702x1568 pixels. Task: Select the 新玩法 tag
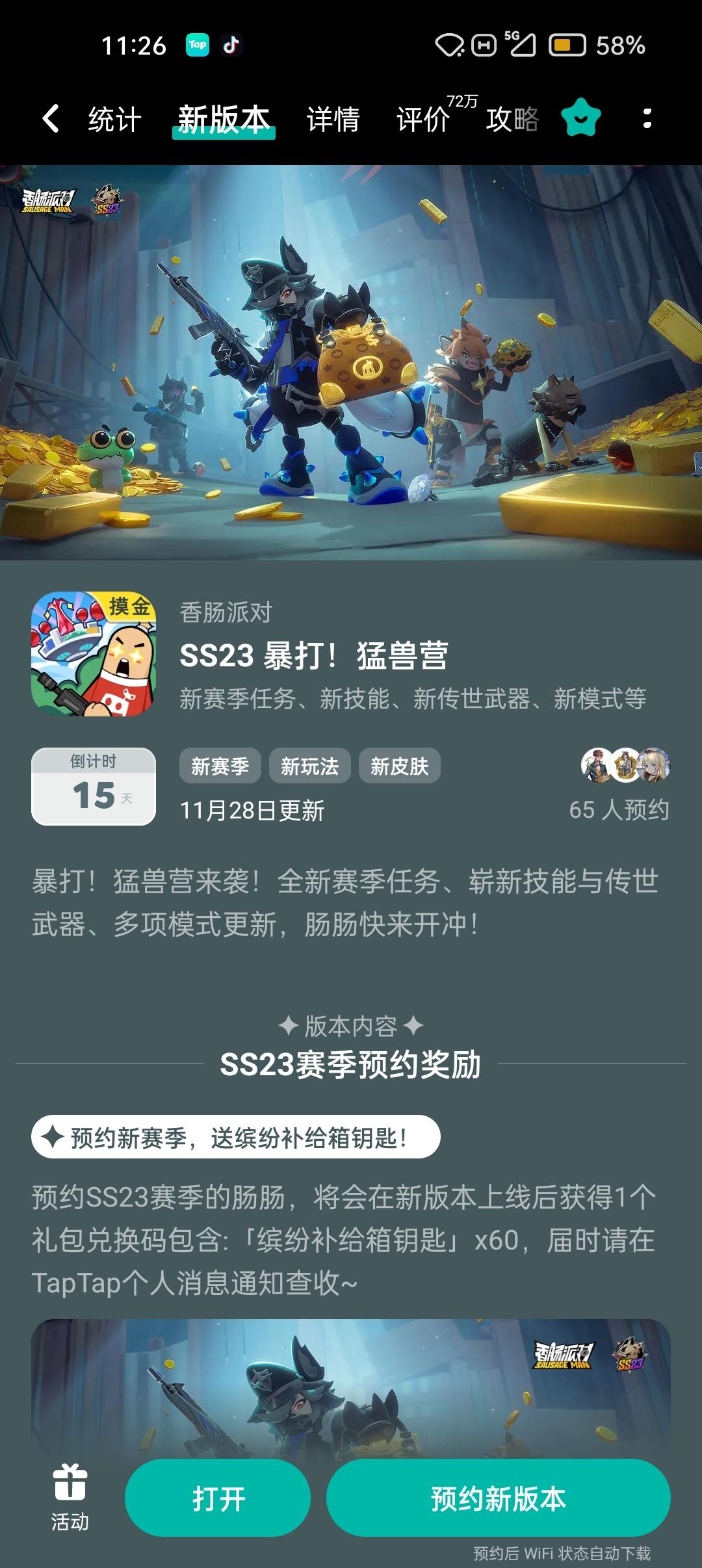click(311, 766)
